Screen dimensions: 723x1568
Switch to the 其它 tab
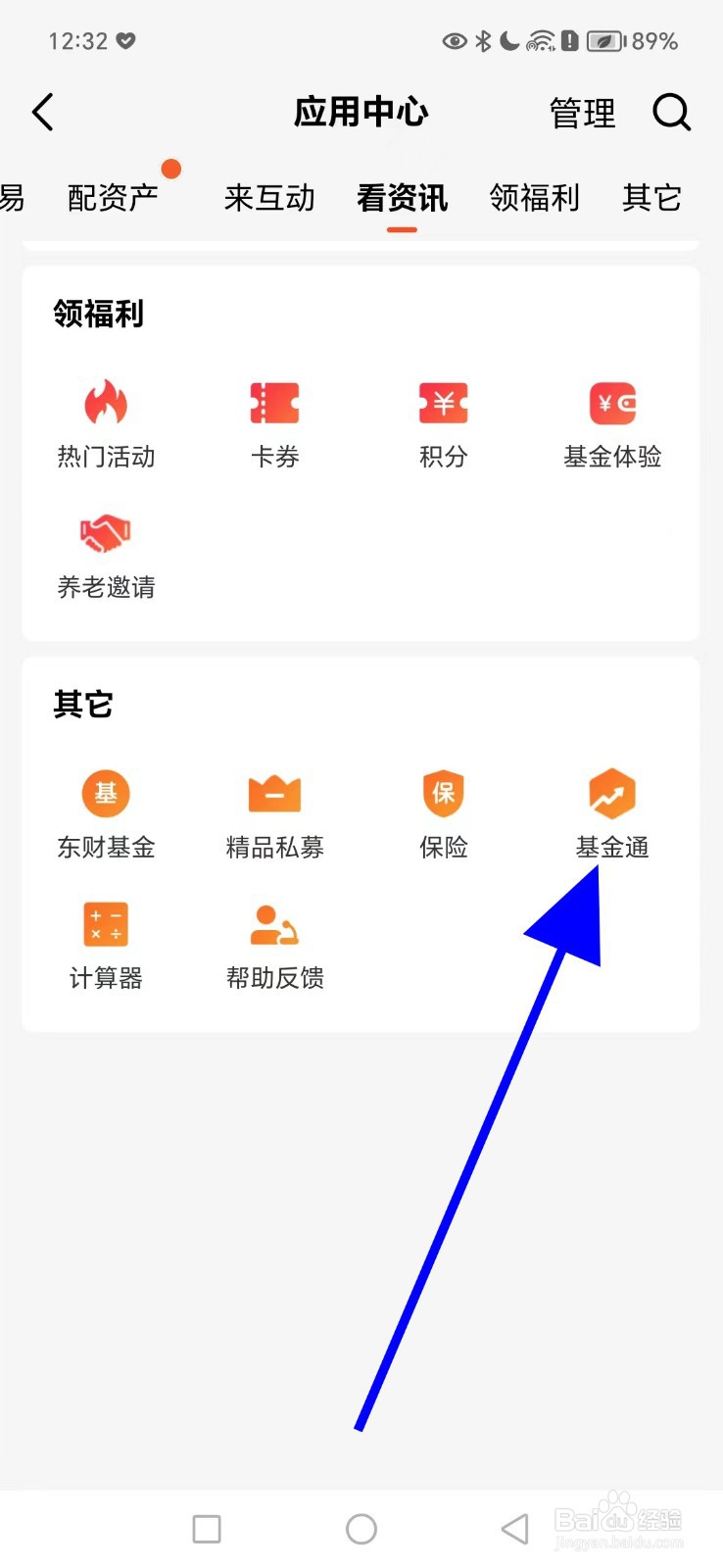pos(651,198)
